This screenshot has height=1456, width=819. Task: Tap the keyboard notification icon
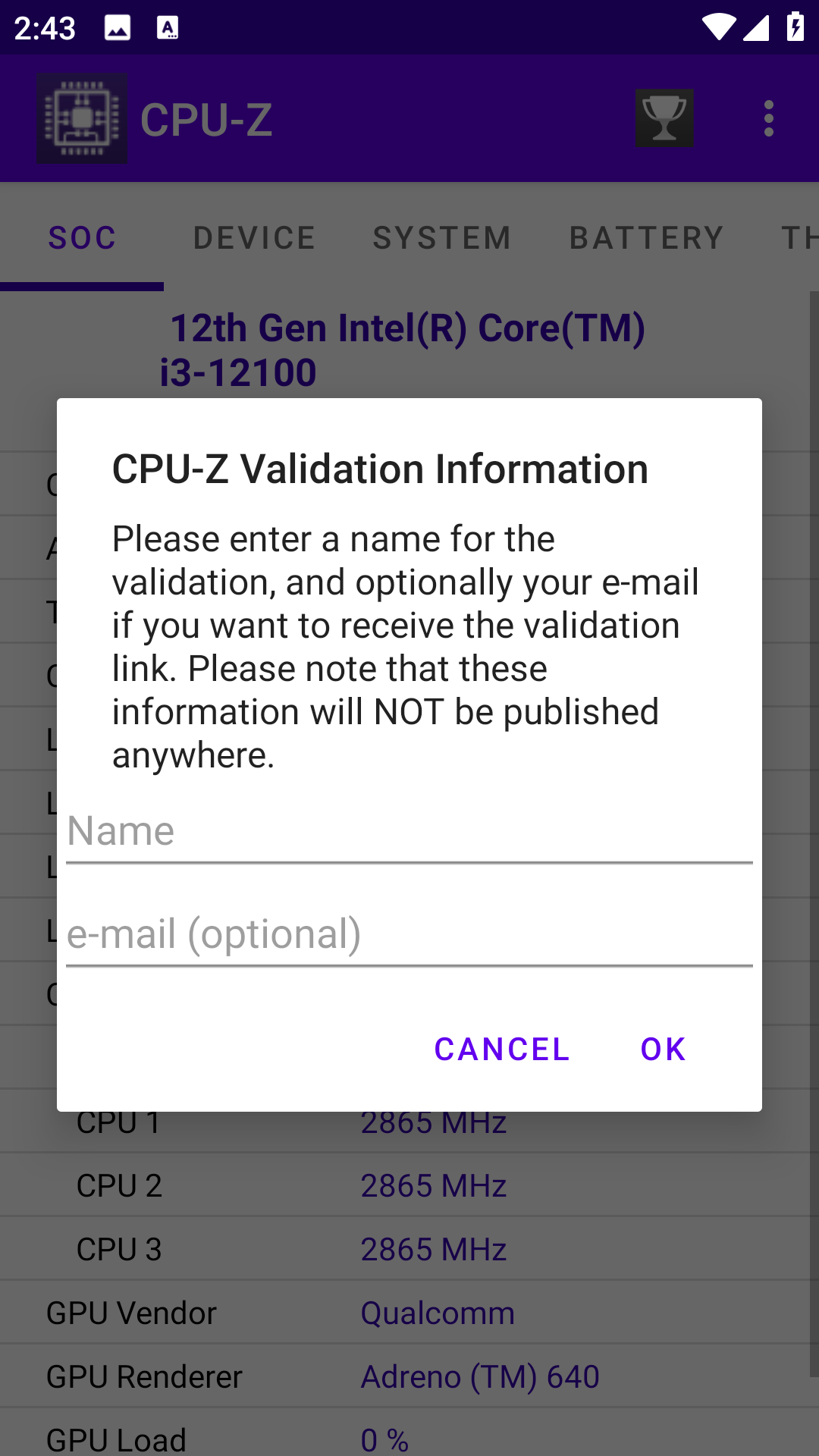coord(167,27)
